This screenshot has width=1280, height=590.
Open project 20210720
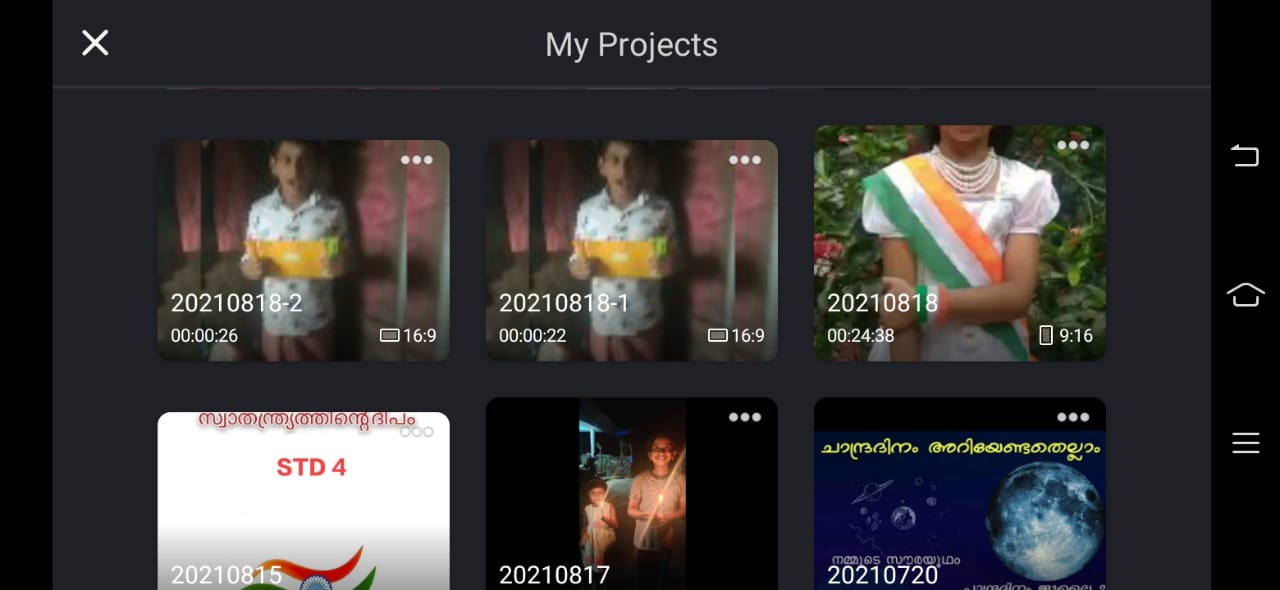click(x=959, y=500)
